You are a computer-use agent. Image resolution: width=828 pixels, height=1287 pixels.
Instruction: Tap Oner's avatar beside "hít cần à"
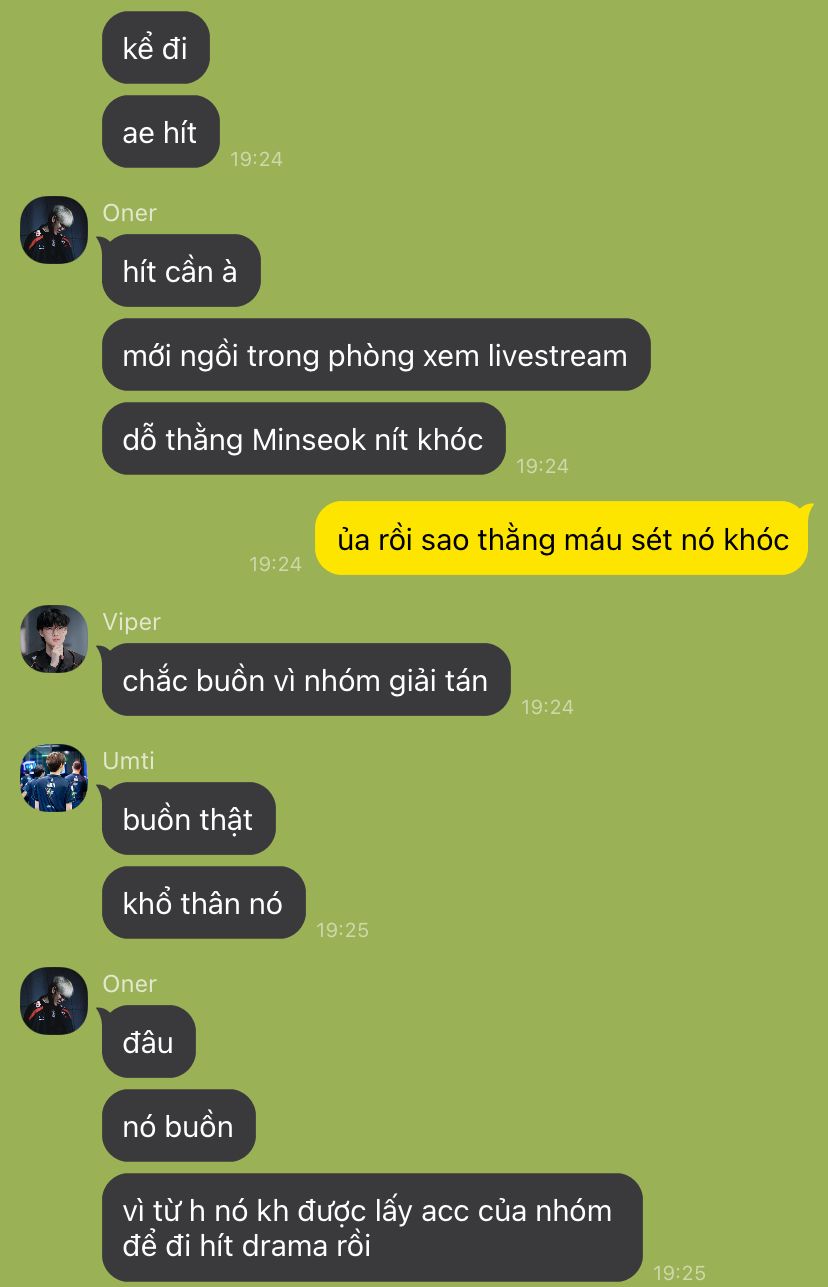pyautogui.click(x=54, y=230)
